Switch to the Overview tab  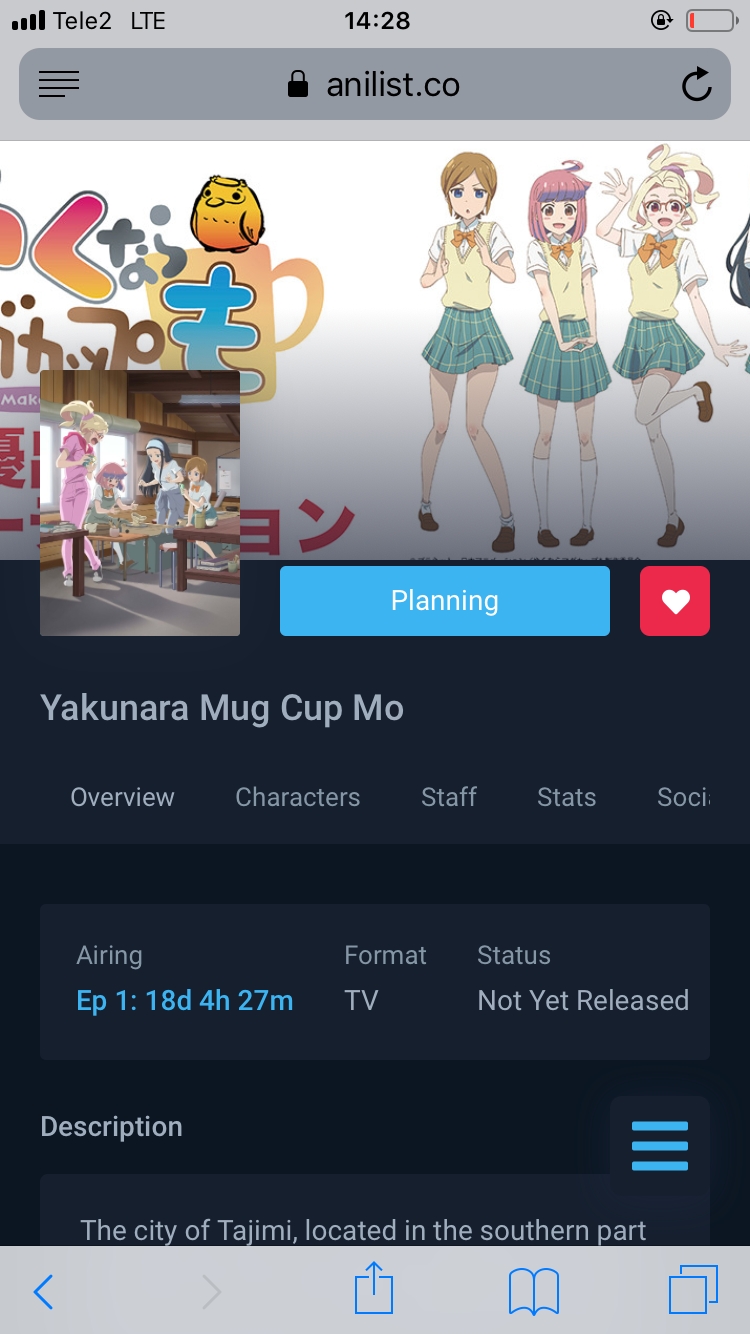(122, 797)
